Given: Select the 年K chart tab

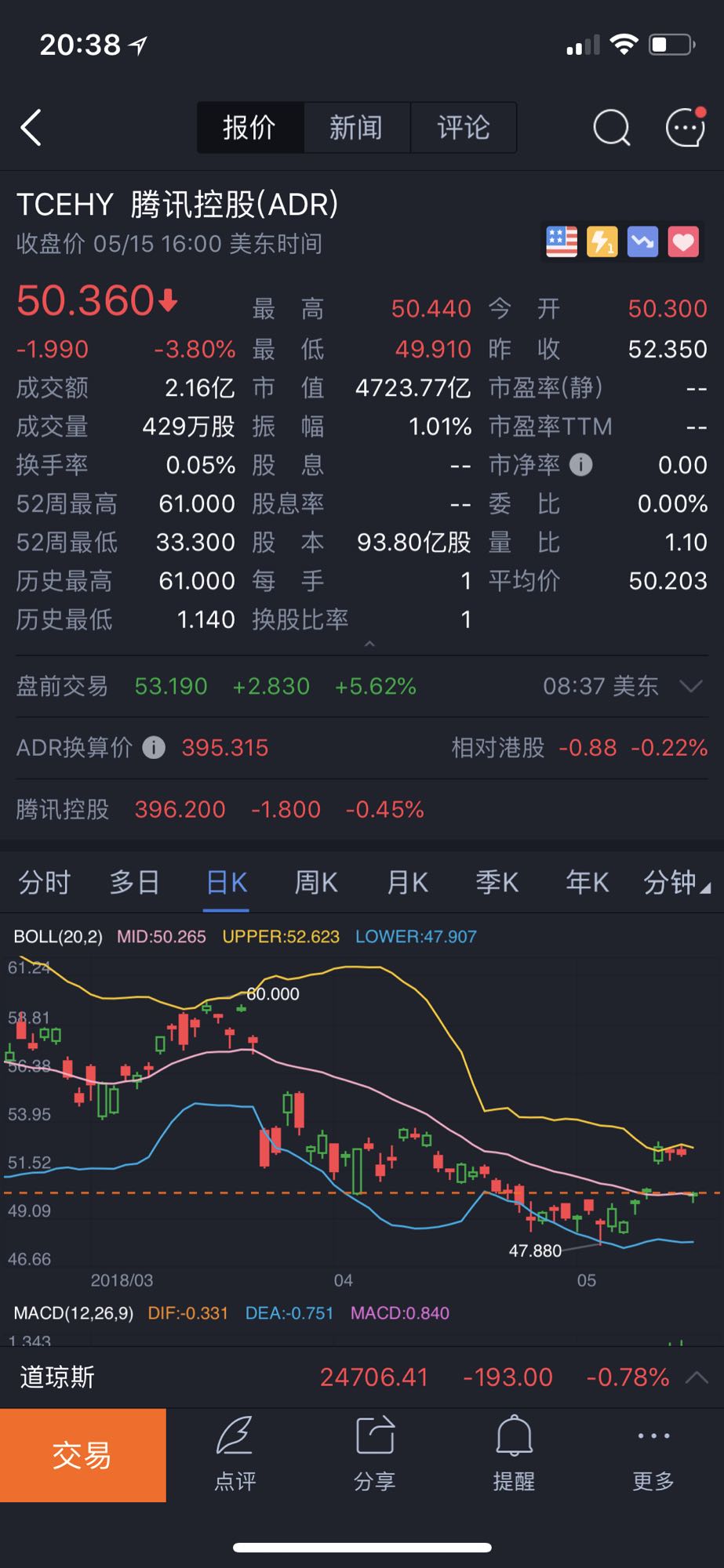Looking at the screenshot, I should pos(588,883).
